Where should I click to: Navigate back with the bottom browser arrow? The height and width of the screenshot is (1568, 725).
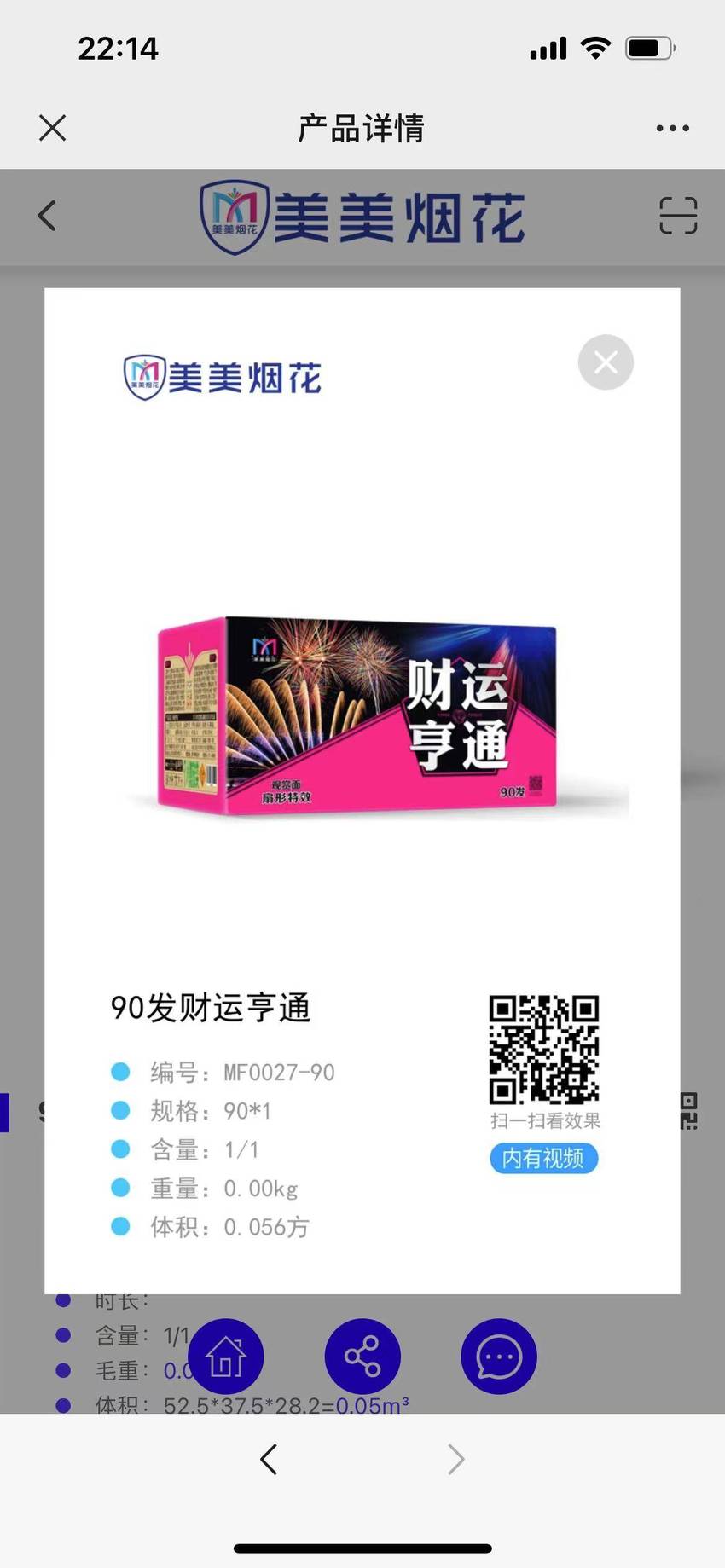pos(269,1460)
